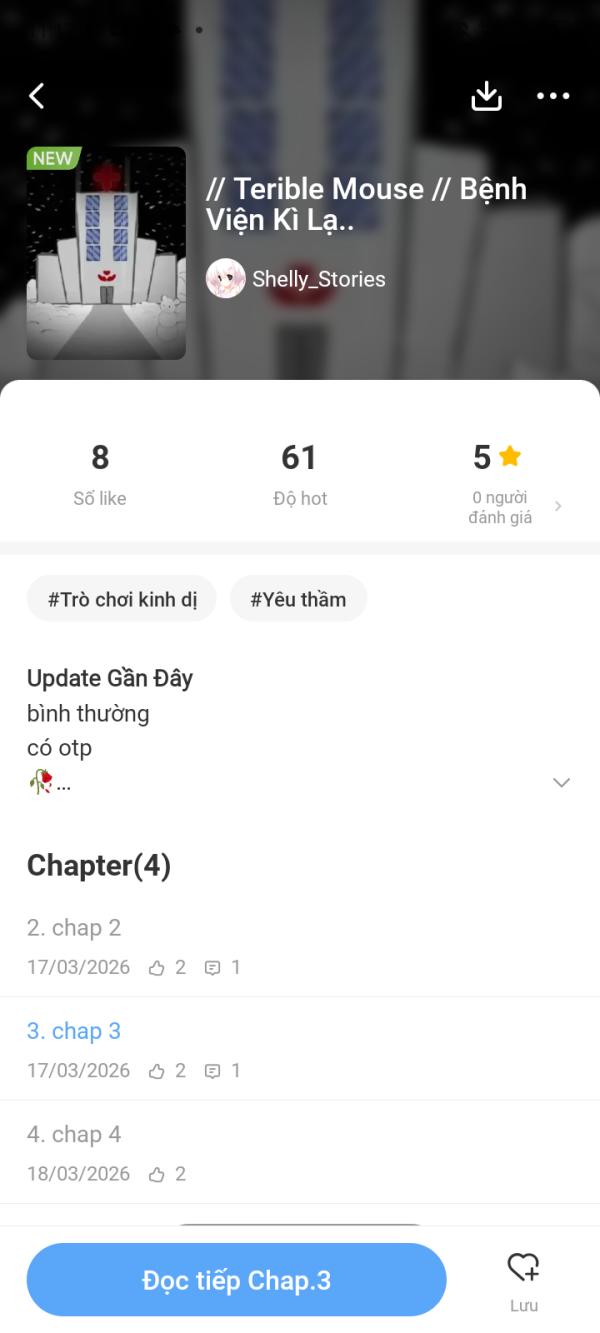
Task: Open the three-dot overflow menu
Action: (x=553, y=96)
